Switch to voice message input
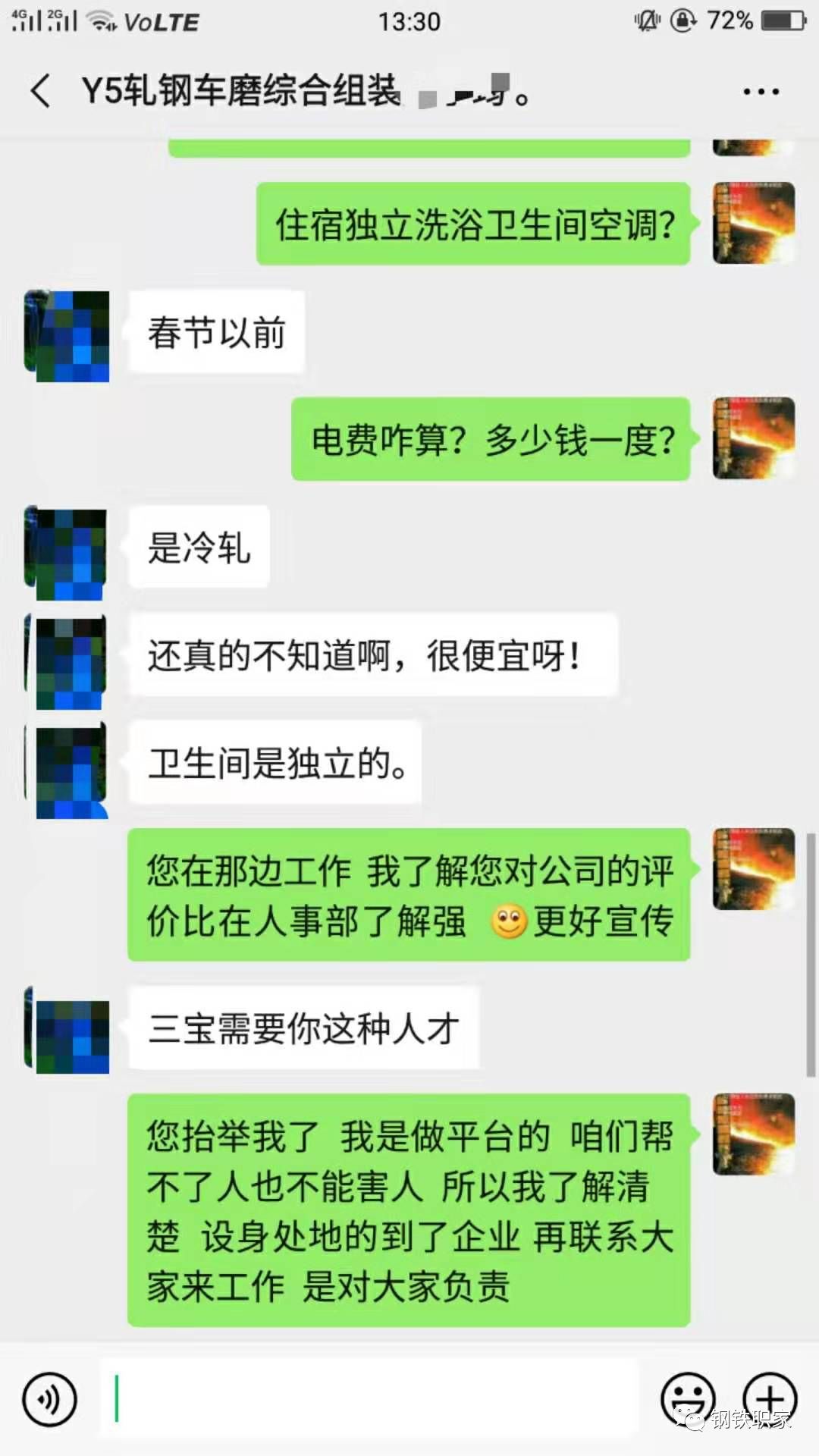Viewport: 819px width, 1456px height. [50, 1398]
